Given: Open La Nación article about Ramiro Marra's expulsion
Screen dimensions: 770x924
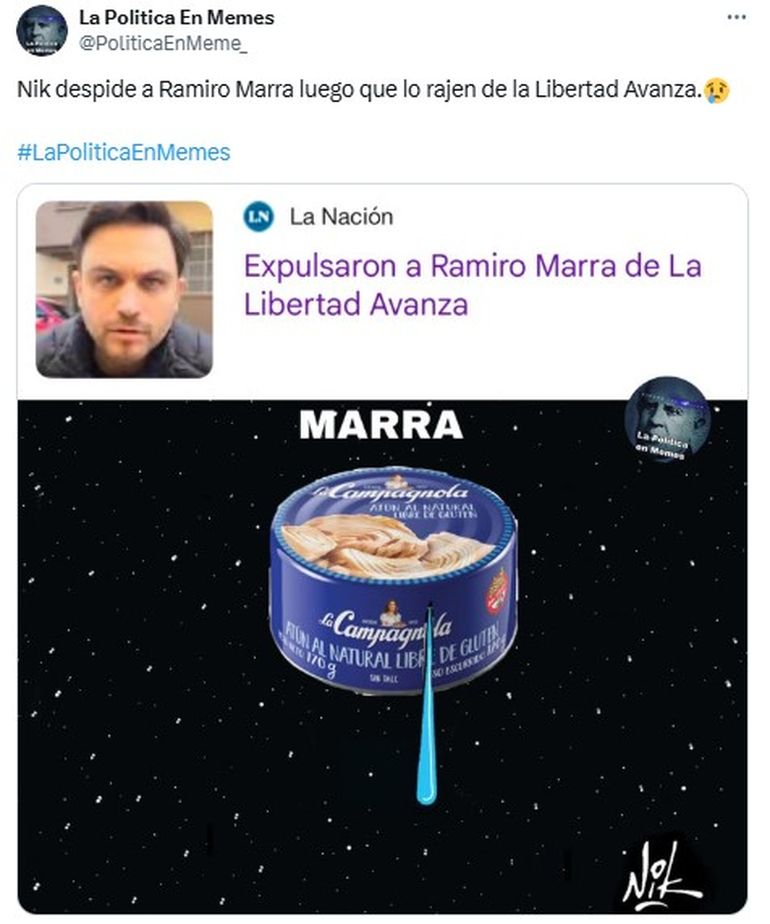Looking at the screenshot, I should point(472,285).
